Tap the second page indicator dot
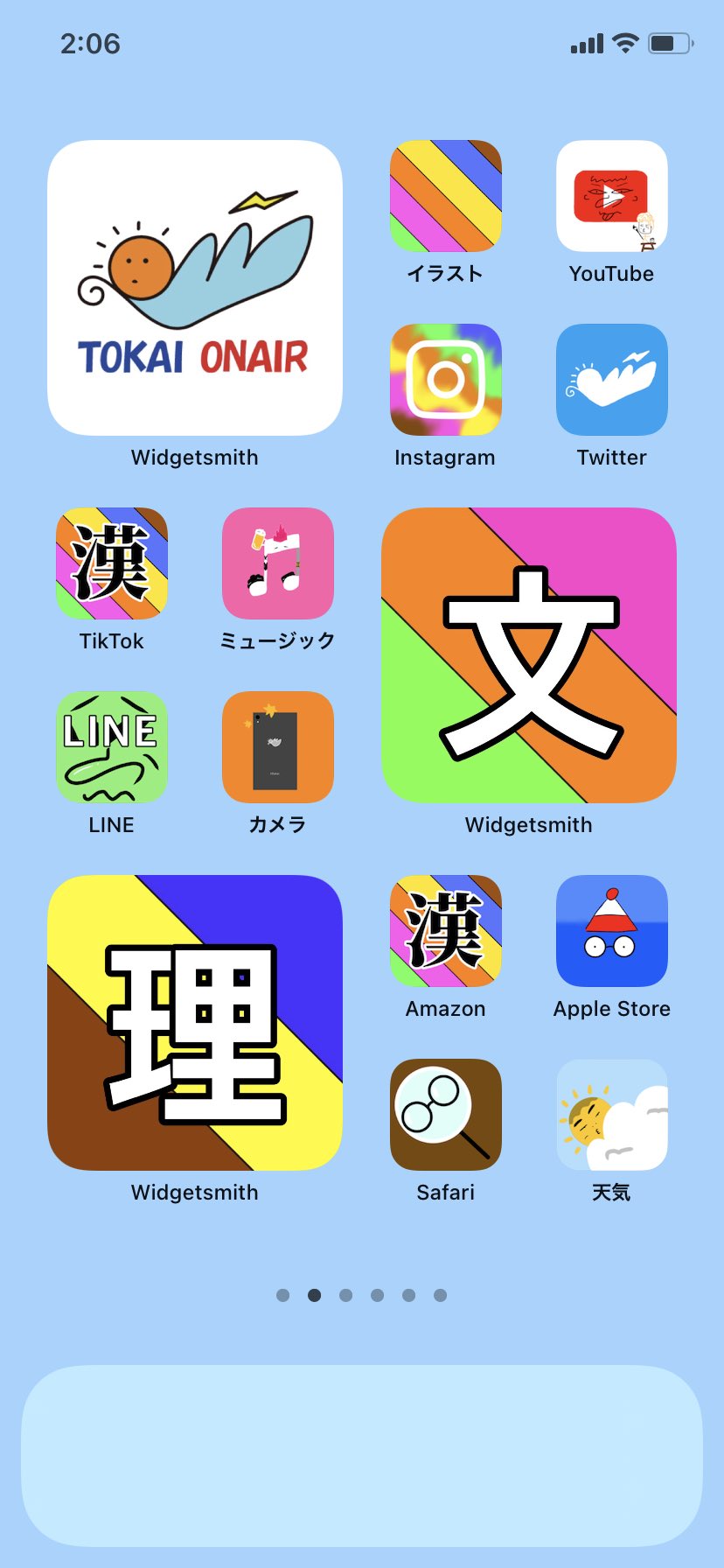724x1568 pixels. [x=314, y=1295]
